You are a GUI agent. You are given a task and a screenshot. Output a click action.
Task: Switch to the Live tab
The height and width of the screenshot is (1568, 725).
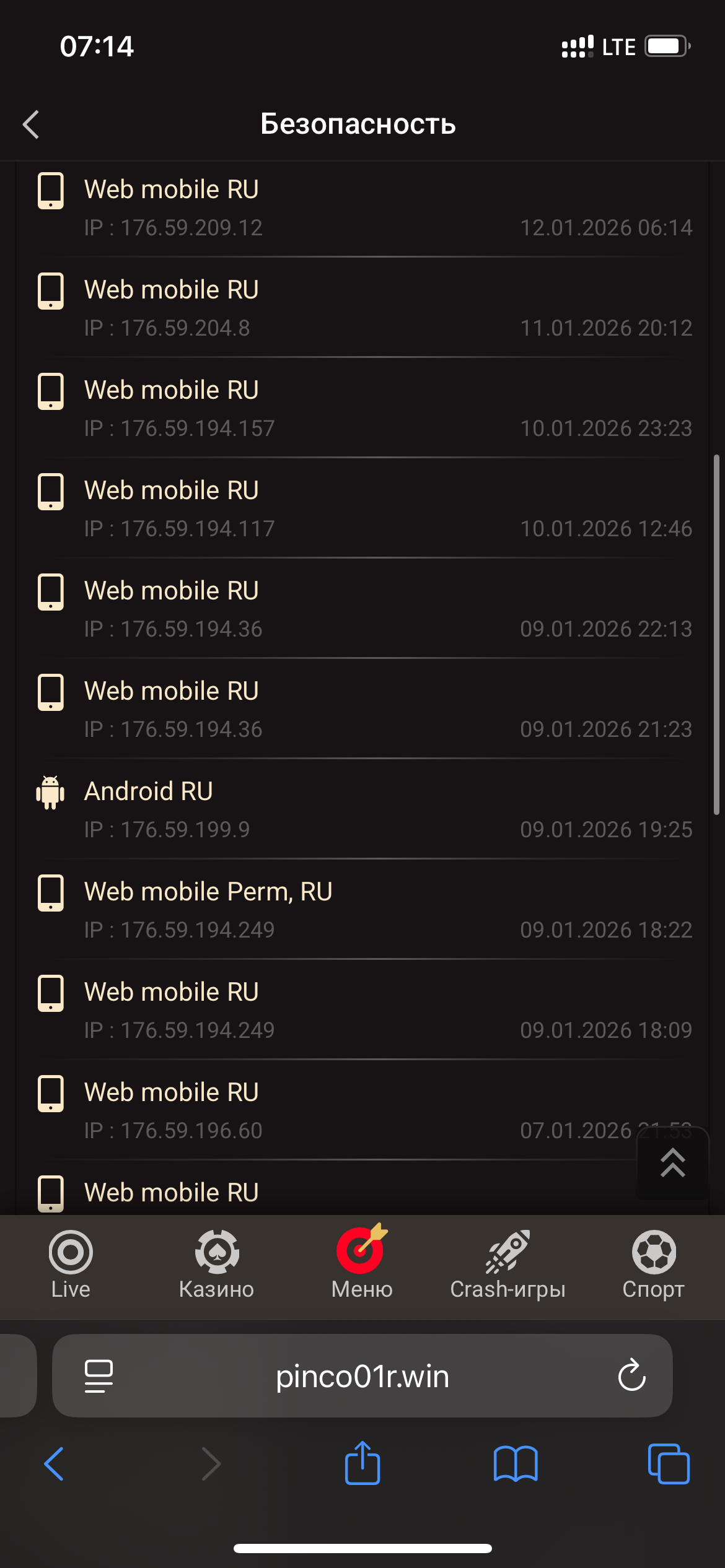(71, 1264)
